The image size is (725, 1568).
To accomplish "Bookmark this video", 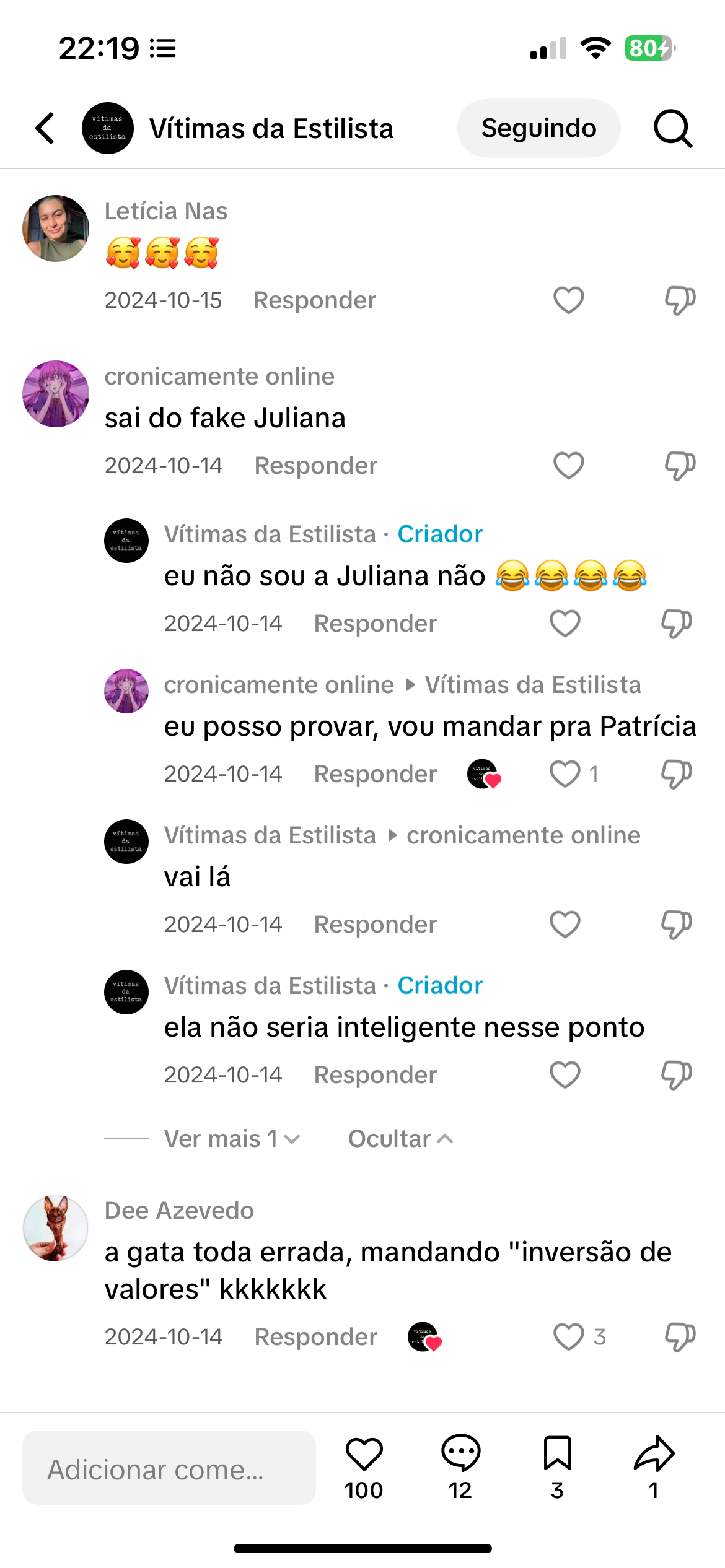I will (557, 1454).
